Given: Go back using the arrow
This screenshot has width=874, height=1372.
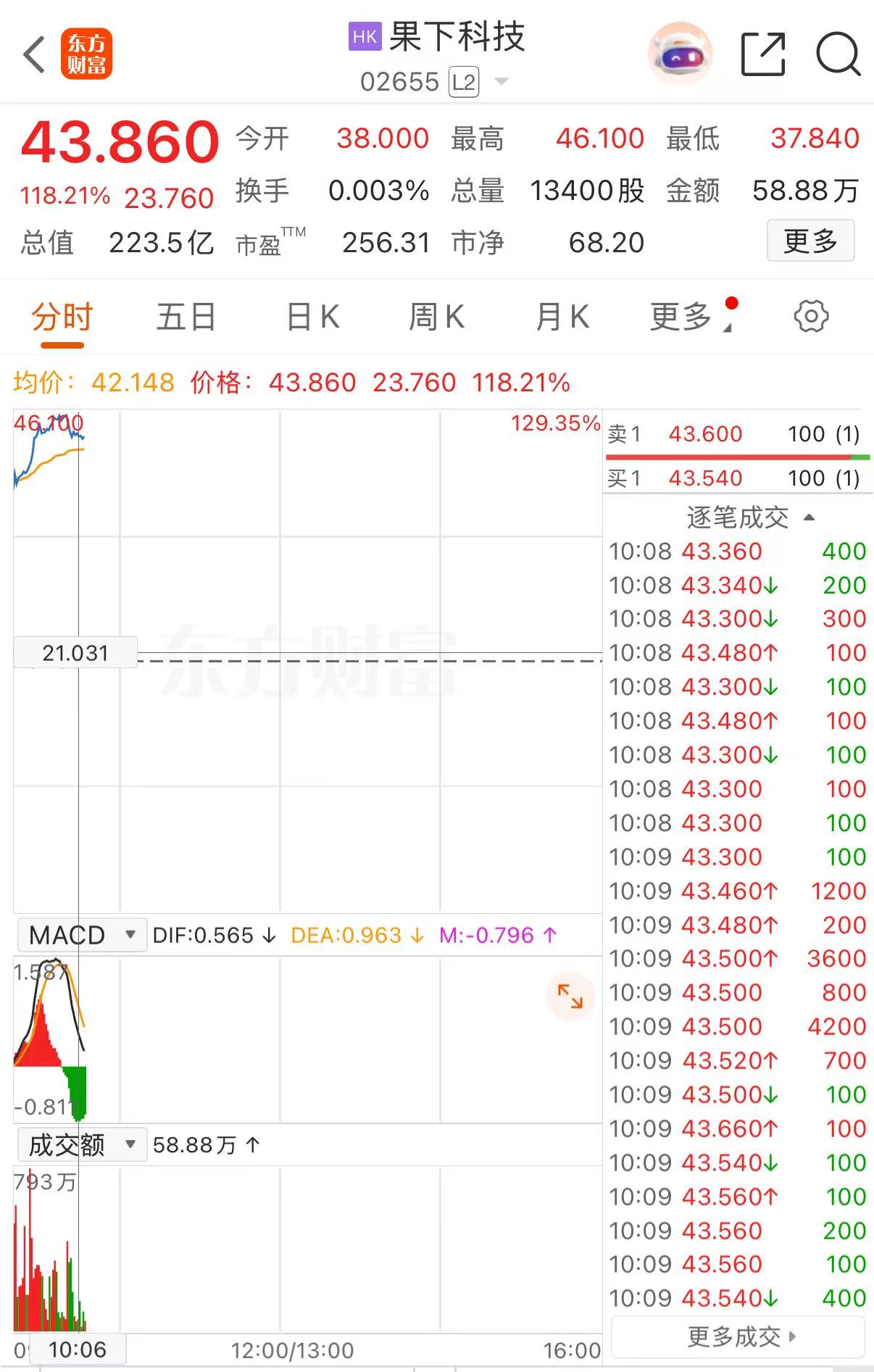Looking at the screenshot, I should point(34,54).
